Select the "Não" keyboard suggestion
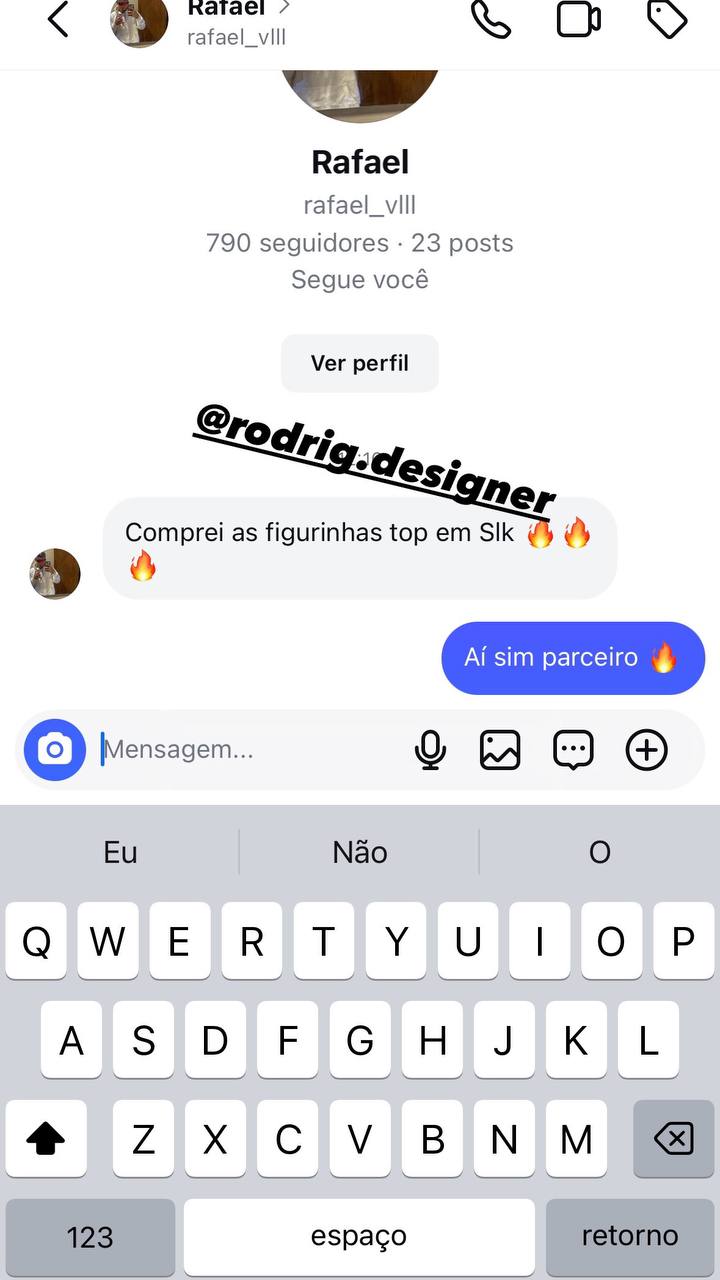This screenshot has width=720, height=1280. pos(359,852)
